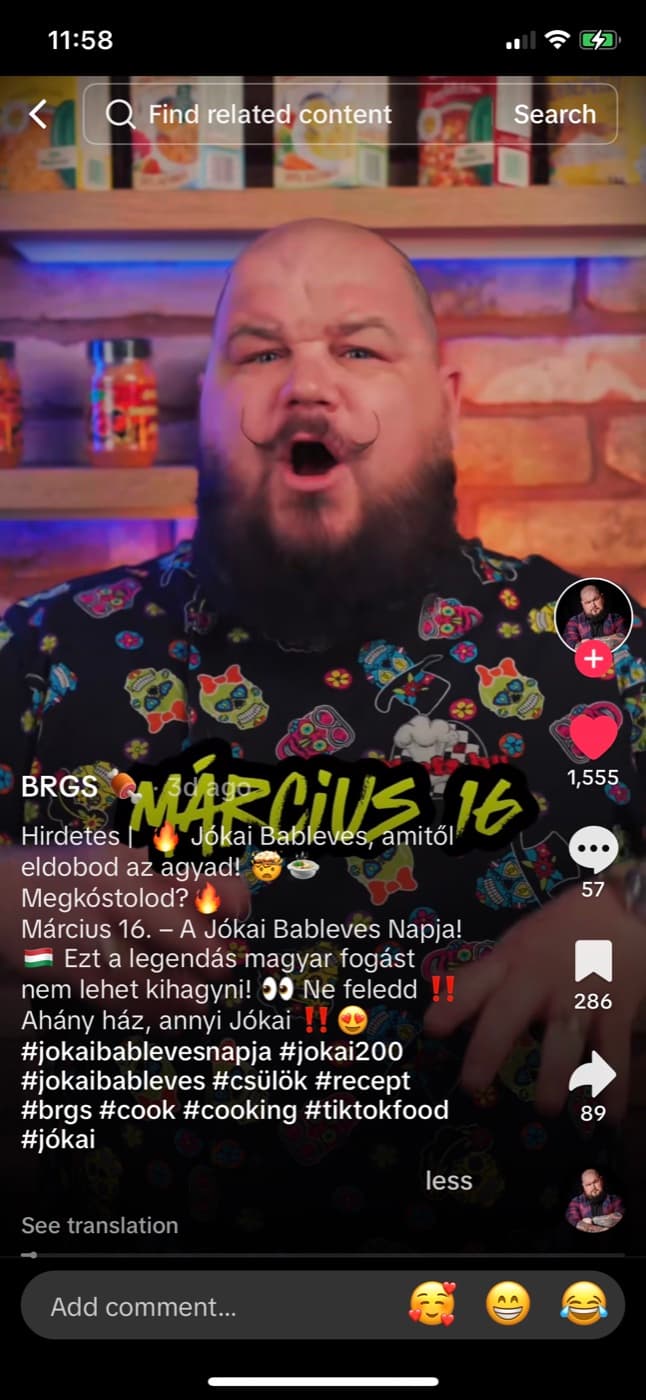This screenshot has width=646, height=1400.
Task: Open the #jokaibablevesnapja hashtag
Action: (x=147, y=1050)
